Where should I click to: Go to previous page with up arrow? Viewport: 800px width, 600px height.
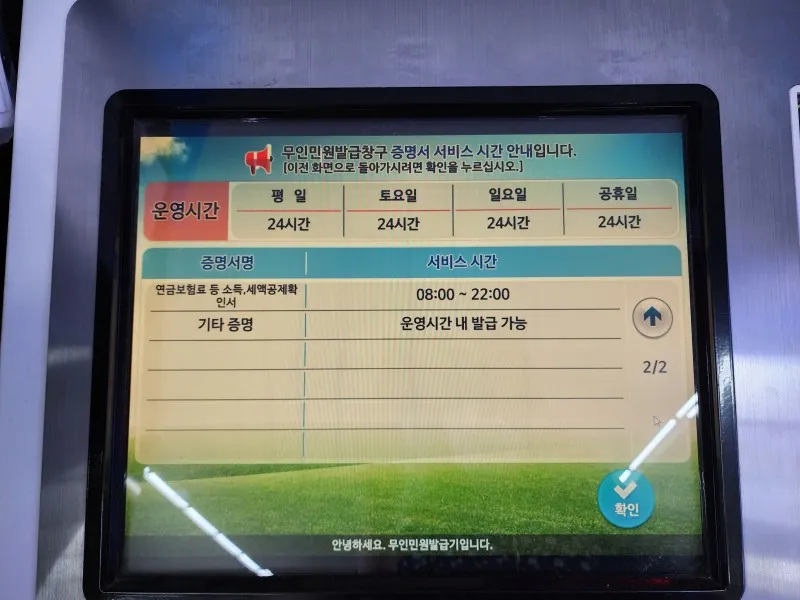click(x=652, y=317)
